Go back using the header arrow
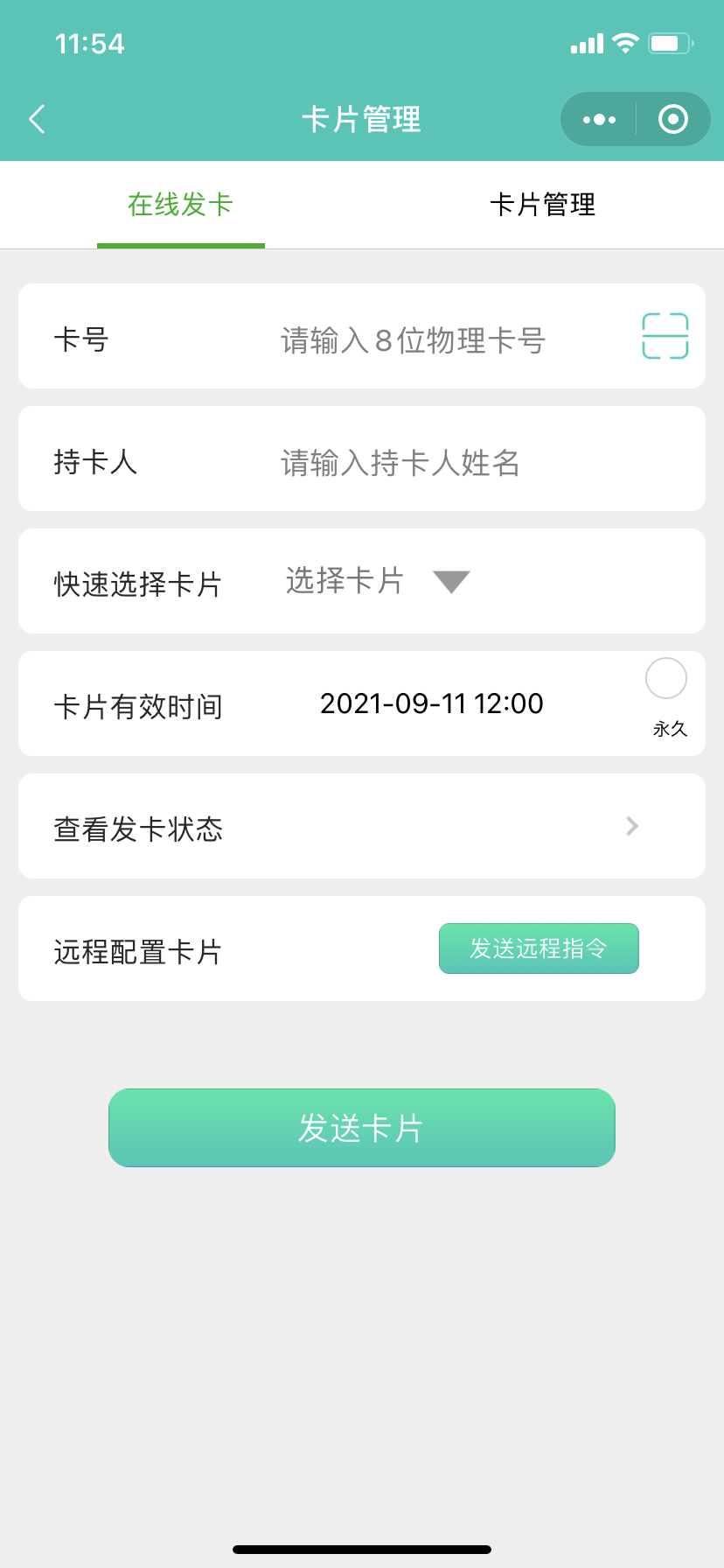The image size is (724, 1568). tap(37, 119)
